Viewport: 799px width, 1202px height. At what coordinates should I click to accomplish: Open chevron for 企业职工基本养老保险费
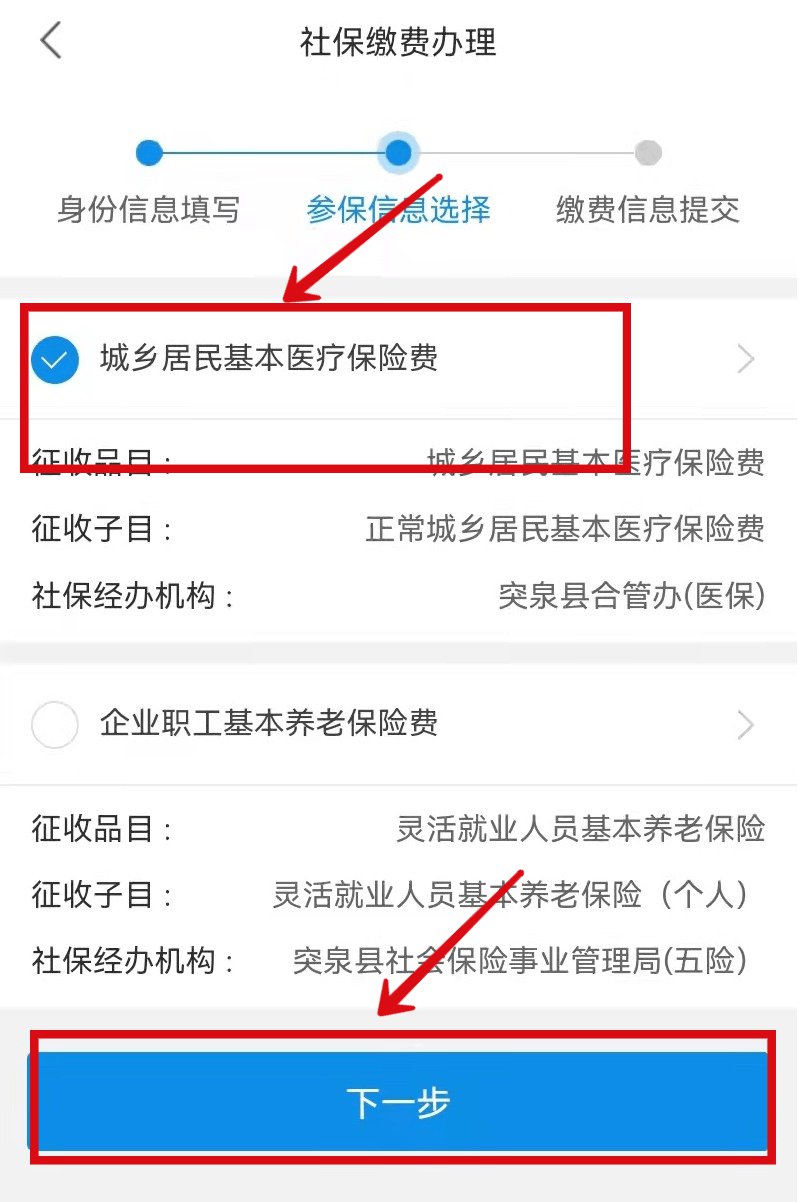[745, 725]
